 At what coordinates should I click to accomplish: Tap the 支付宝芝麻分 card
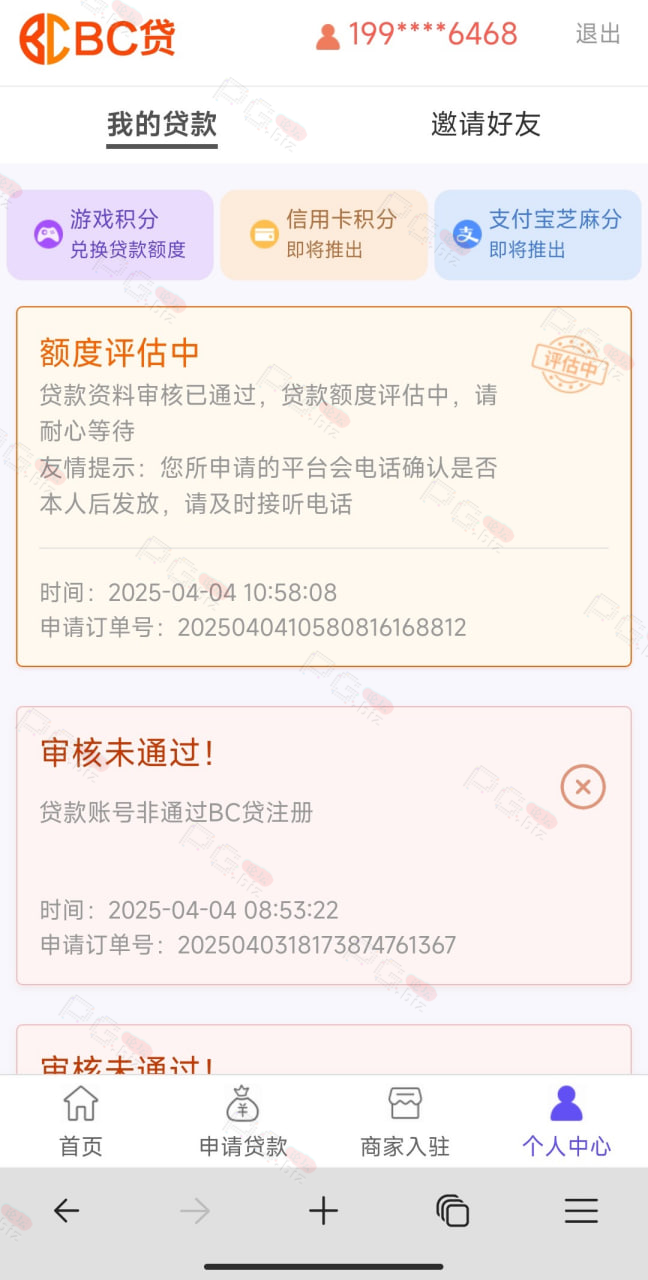538,235
